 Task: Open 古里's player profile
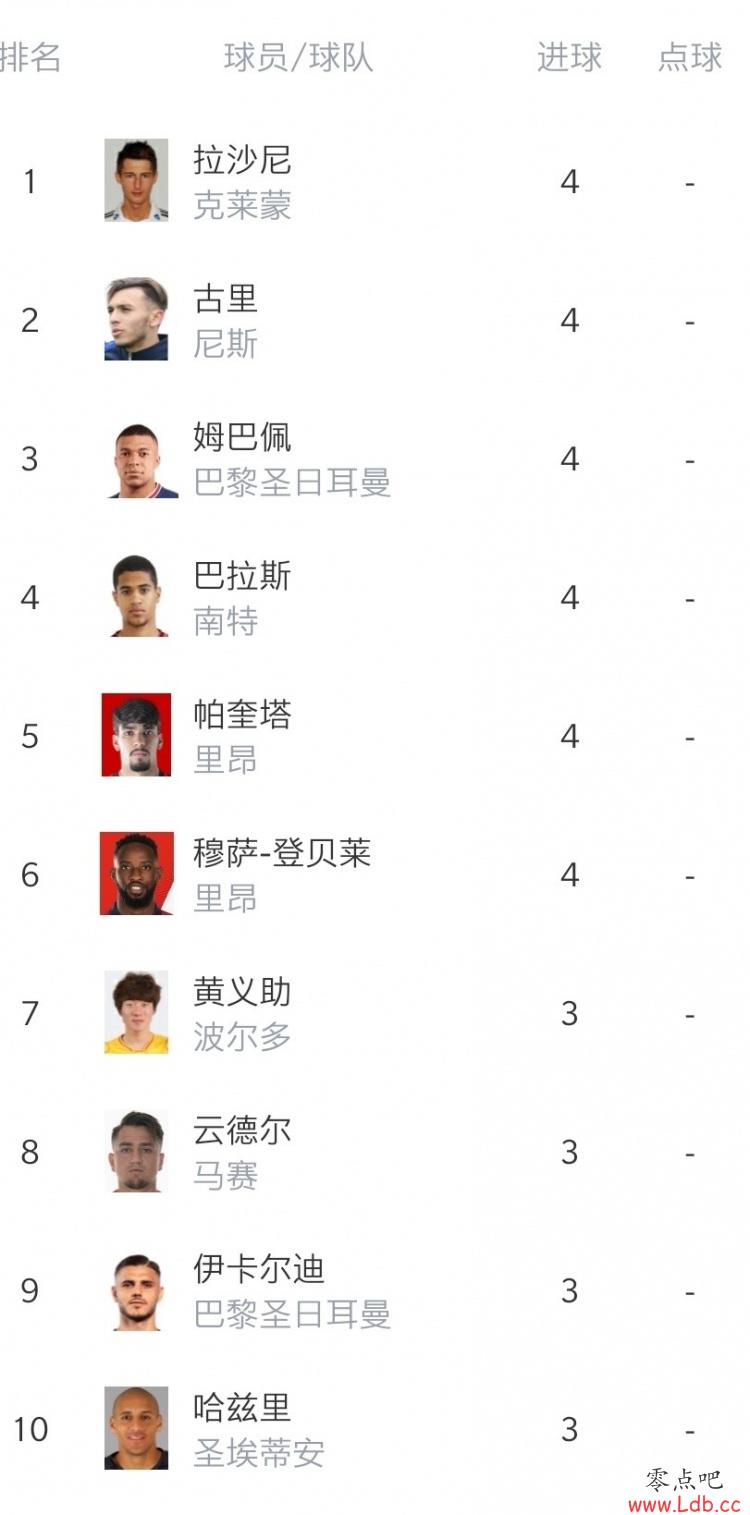click(x=226, y=299)
